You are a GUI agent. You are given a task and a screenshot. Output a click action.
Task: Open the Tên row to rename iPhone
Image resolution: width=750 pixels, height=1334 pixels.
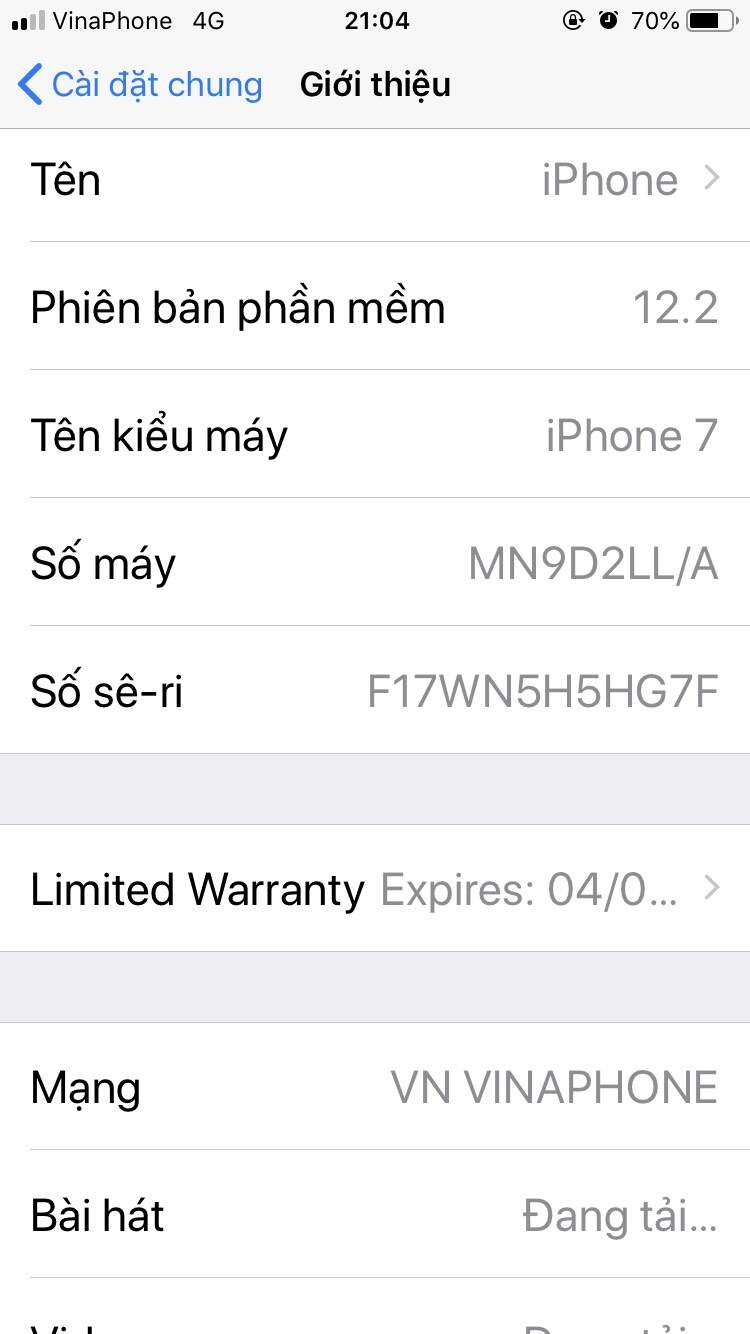point(375,180)
